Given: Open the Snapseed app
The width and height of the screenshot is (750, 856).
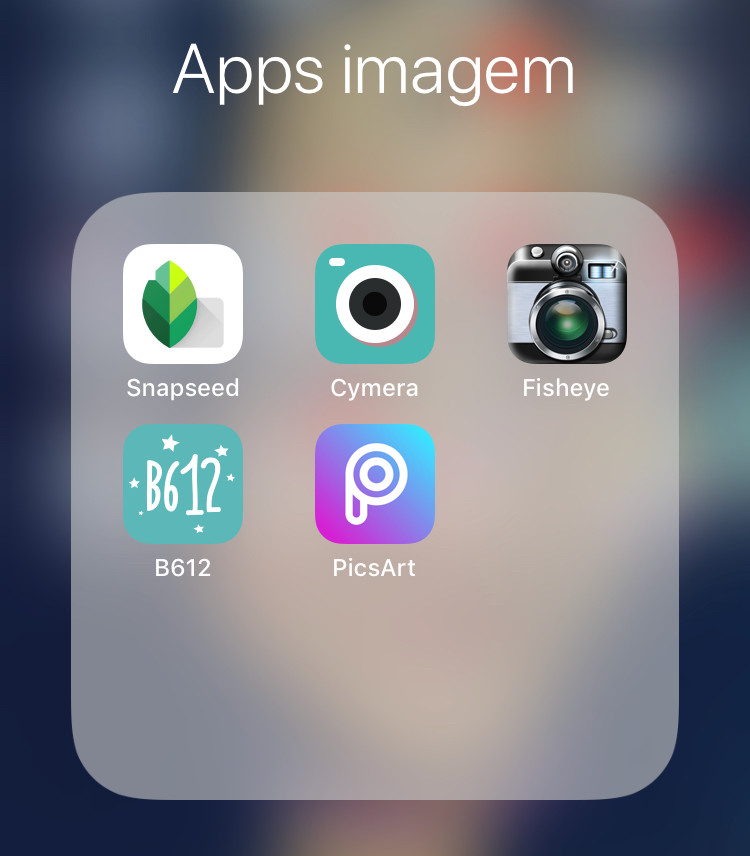Looking at the screenshot, I should point(183,304).
